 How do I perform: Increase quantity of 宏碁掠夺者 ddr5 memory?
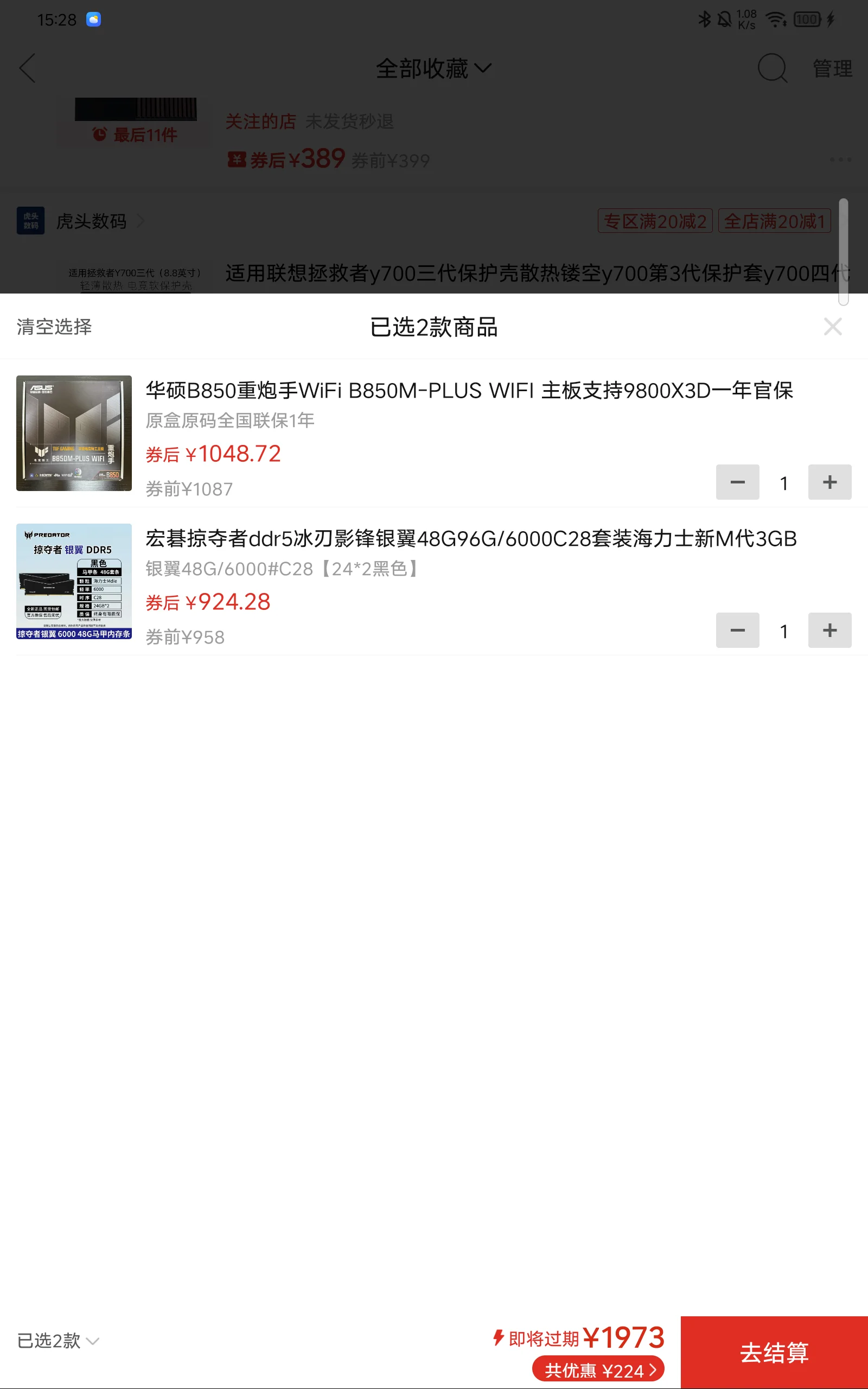[x=829, y=630]
